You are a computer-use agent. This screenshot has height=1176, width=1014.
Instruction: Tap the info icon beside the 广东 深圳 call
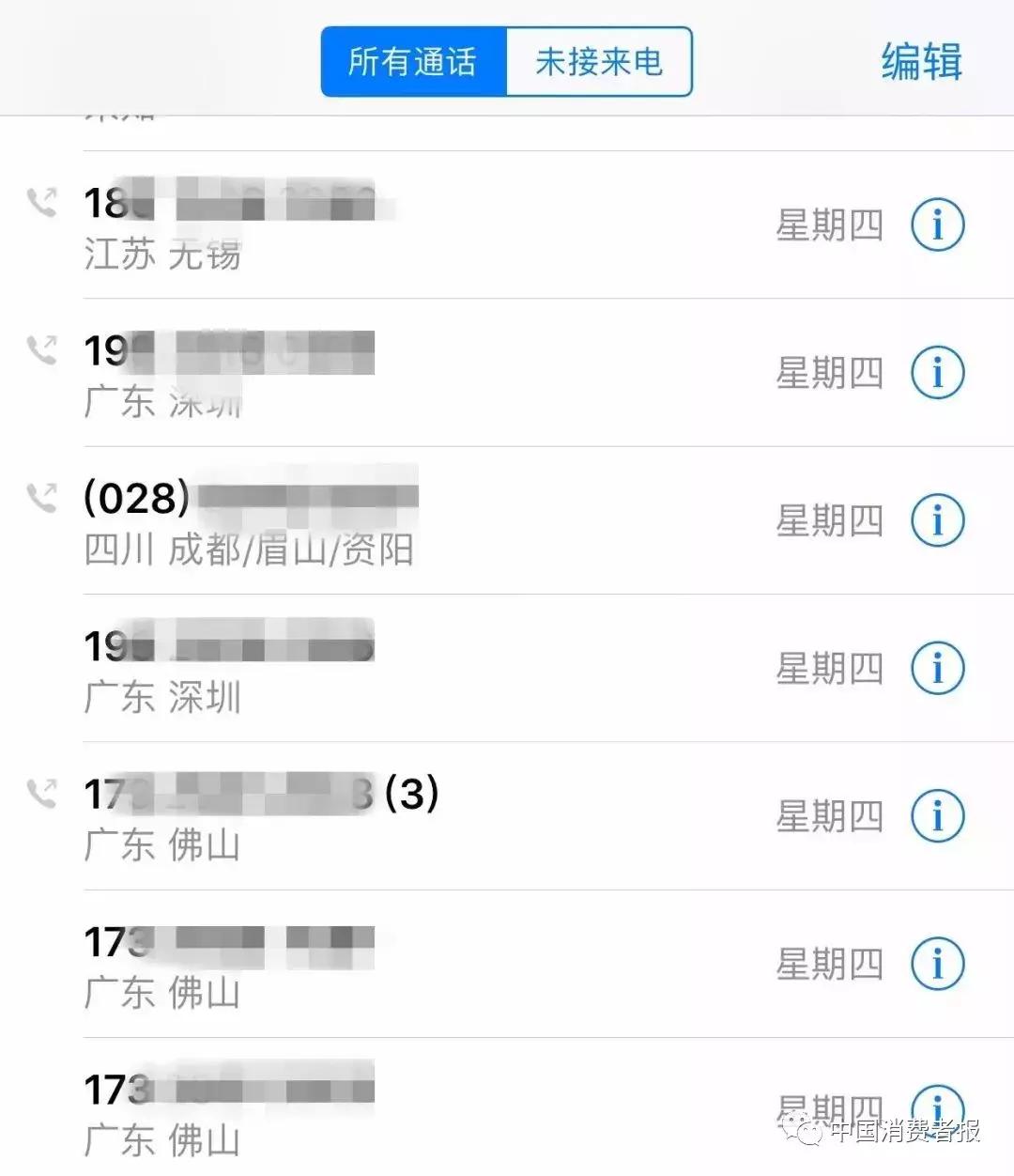[936, 371]
